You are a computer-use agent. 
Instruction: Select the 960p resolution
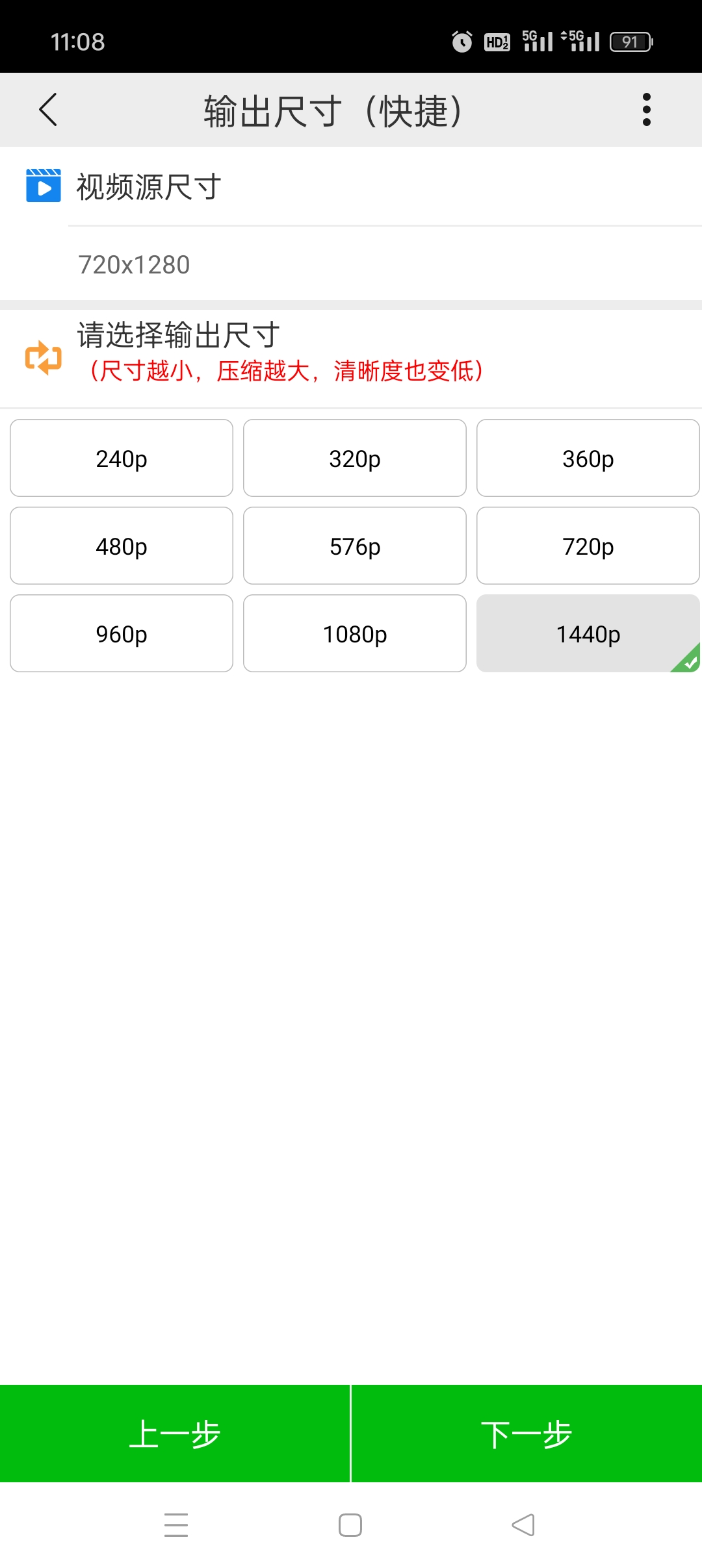pyautogui.click(x=122, y=633)
